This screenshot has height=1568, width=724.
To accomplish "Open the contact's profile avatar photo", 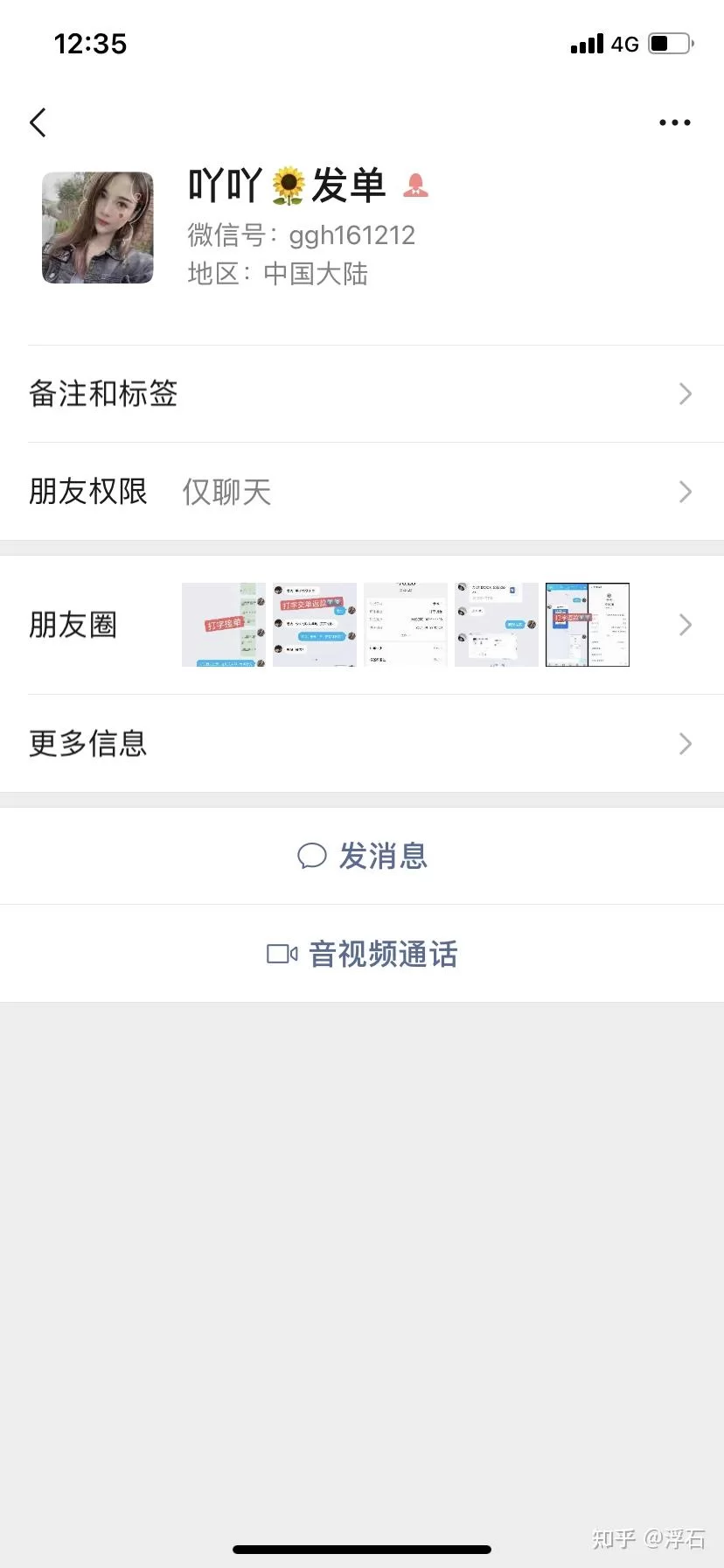I will [x=97, y=227].
